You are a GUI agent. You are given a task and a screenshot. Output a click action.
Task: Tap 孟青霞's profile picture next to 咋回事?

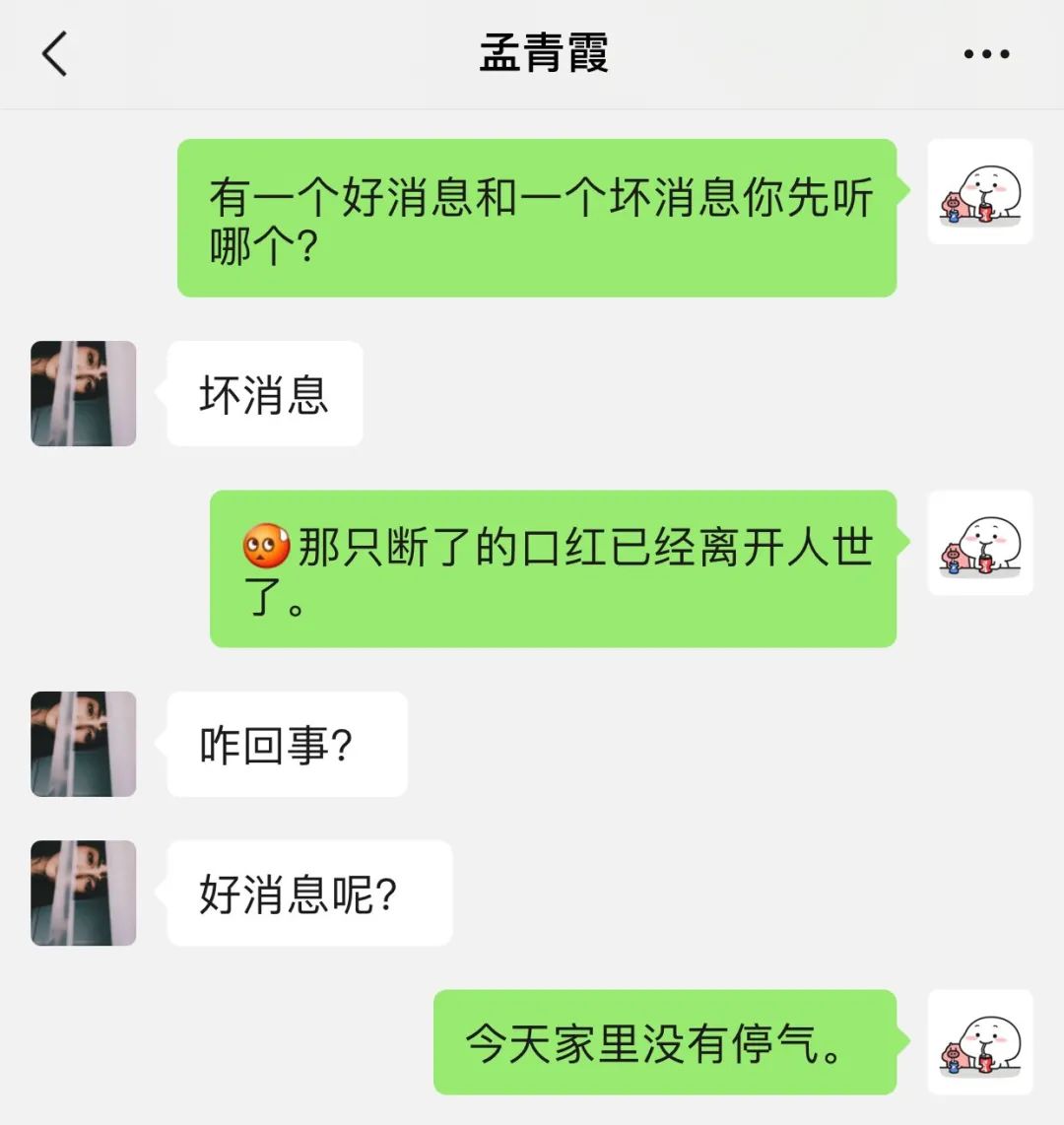(83, 744)
